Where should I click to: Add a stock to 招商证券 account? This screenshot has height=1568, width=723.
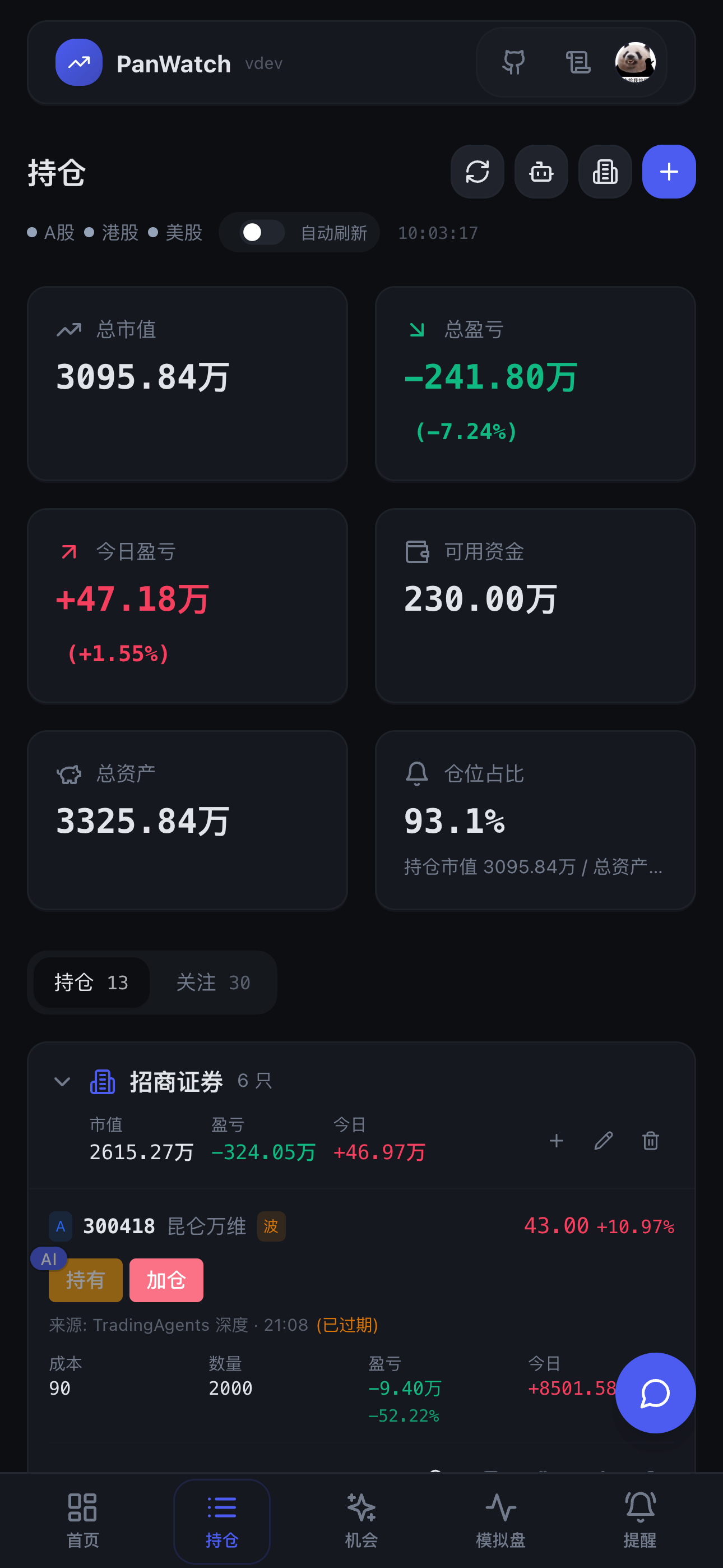[x=556, y=1140]
